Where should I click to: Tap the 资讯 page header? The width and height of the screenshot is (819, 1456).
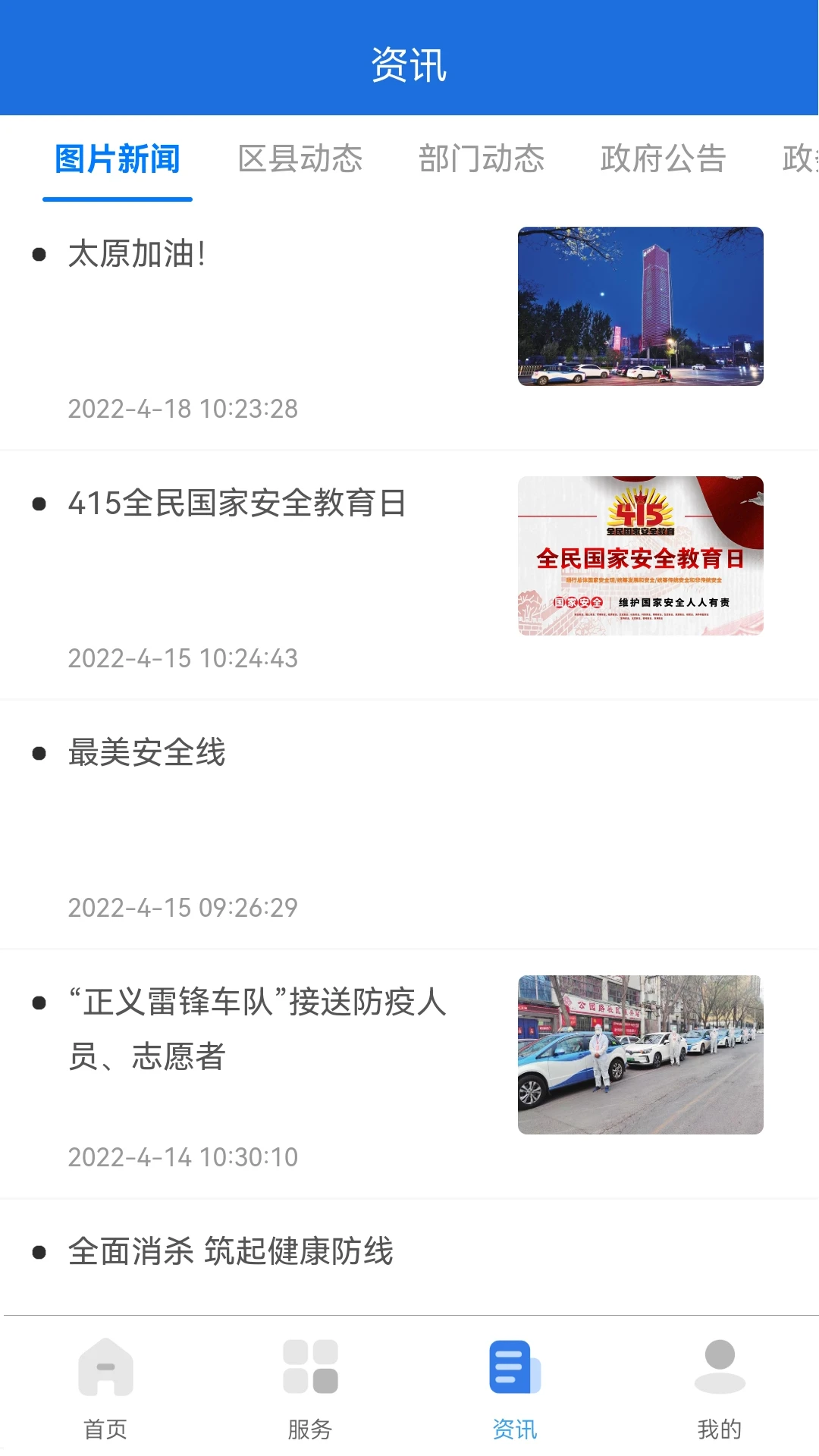click(x=409, y=65)
